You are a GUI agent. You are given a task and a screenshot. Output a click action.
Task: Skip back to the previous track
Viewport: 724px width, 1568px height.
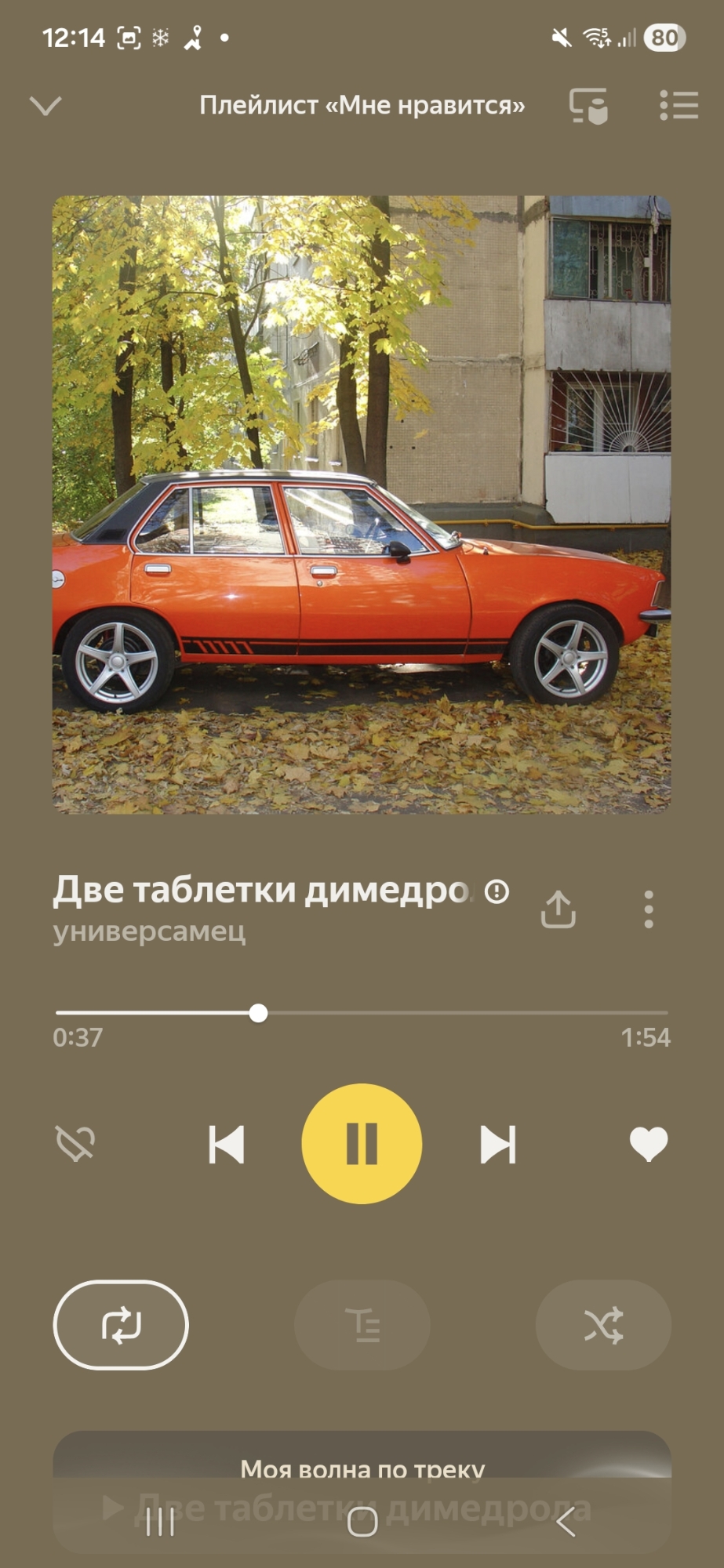(x=226, y=1144)
